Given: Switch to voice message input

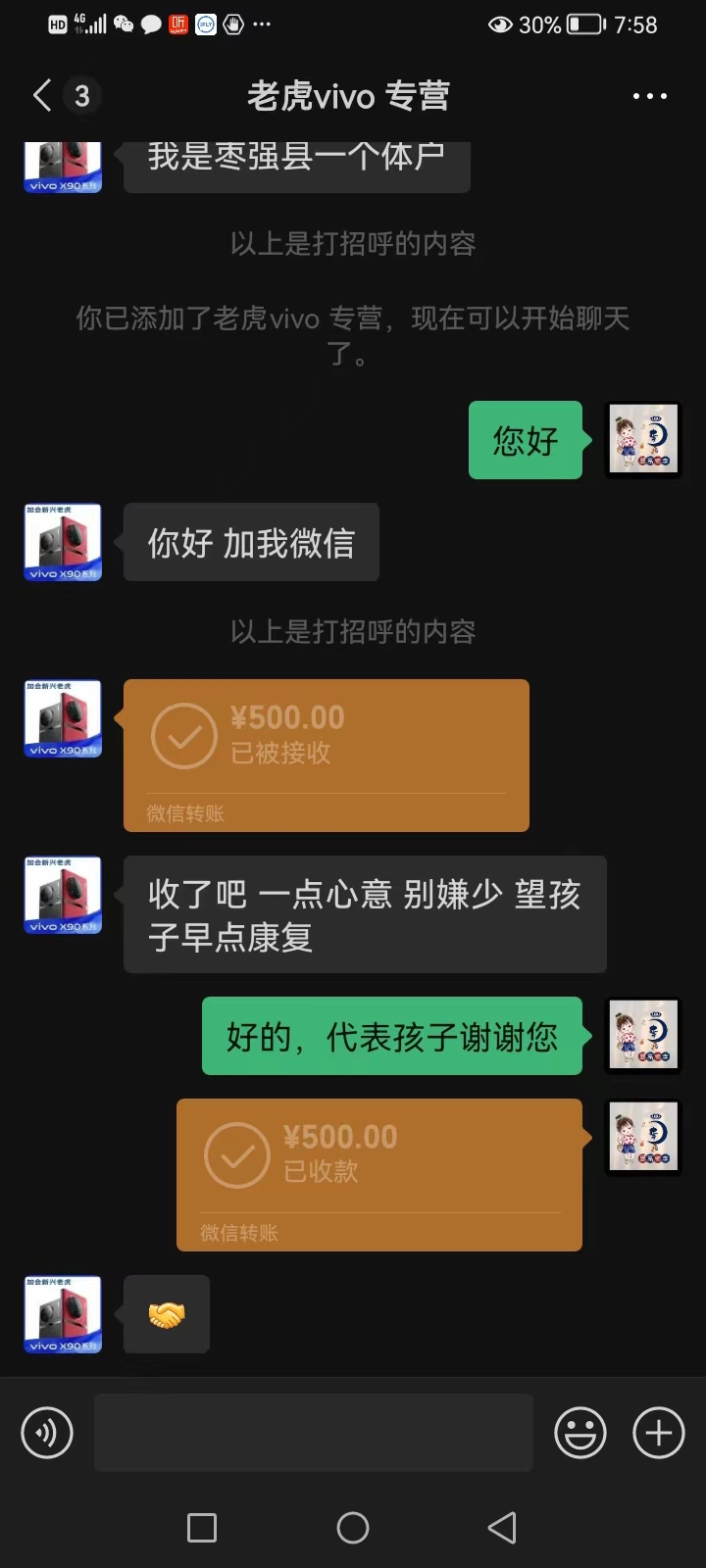Looking at the screenshot, I should [x=47, y=1433].
